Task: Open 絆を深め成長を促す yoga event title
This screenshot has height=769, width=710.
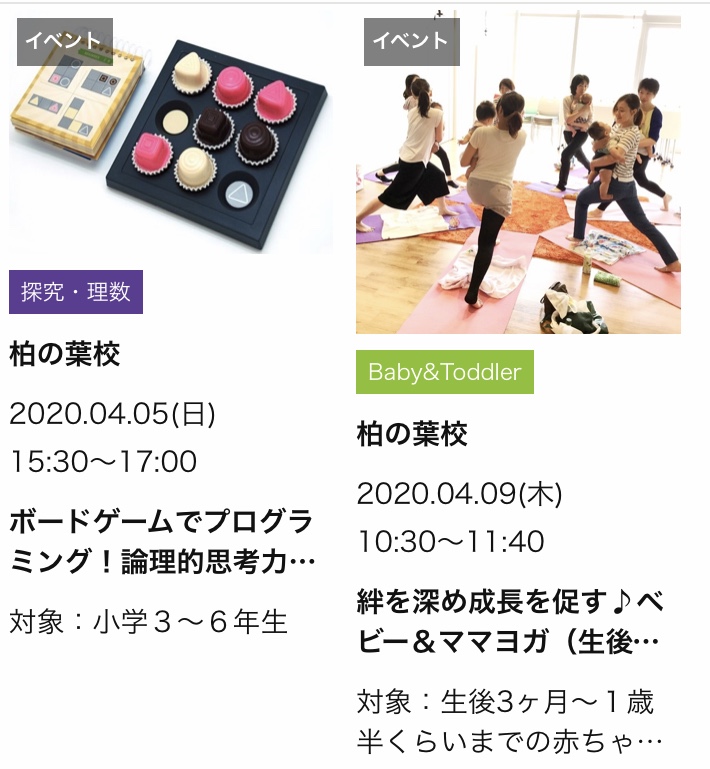Action: [x=510, y=621]
